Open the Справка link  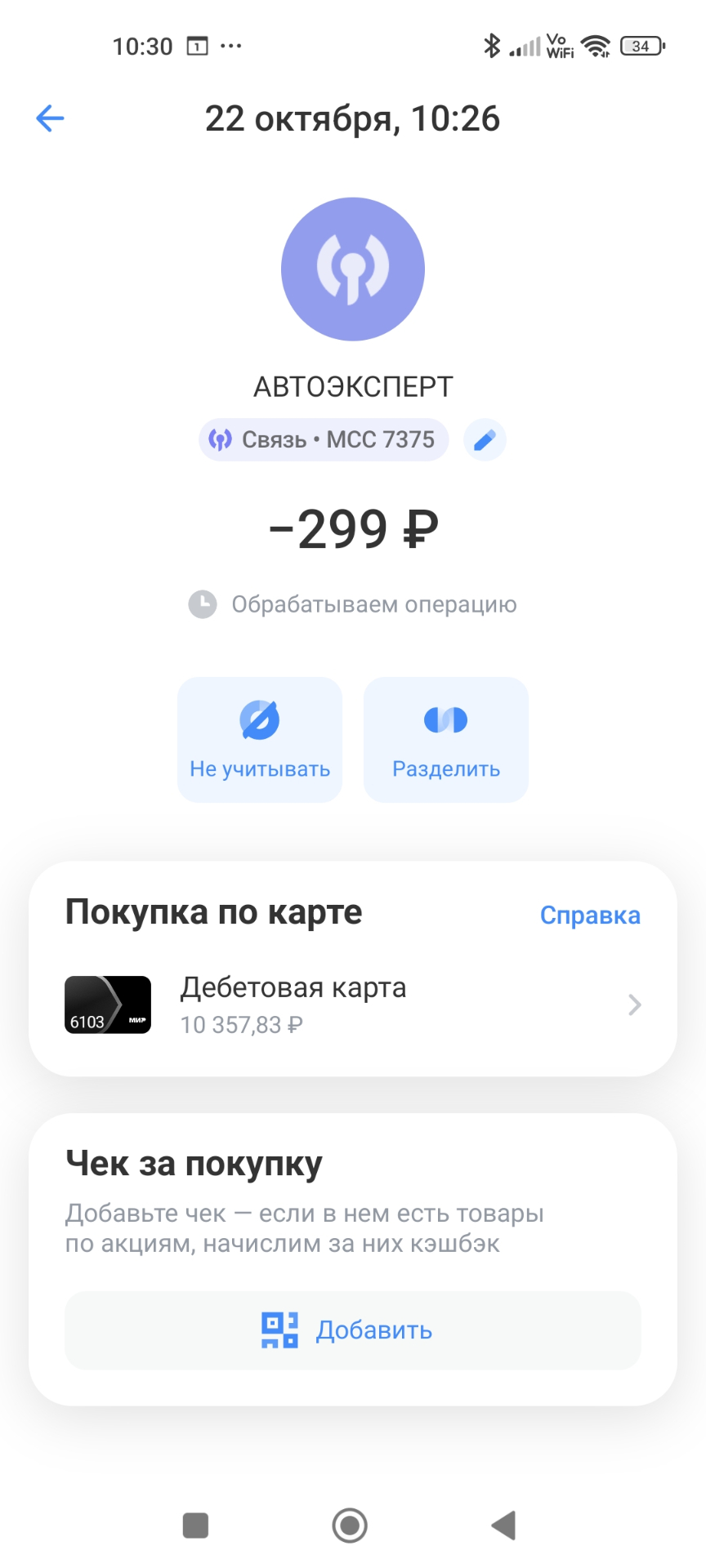click(x=589, y=915)
